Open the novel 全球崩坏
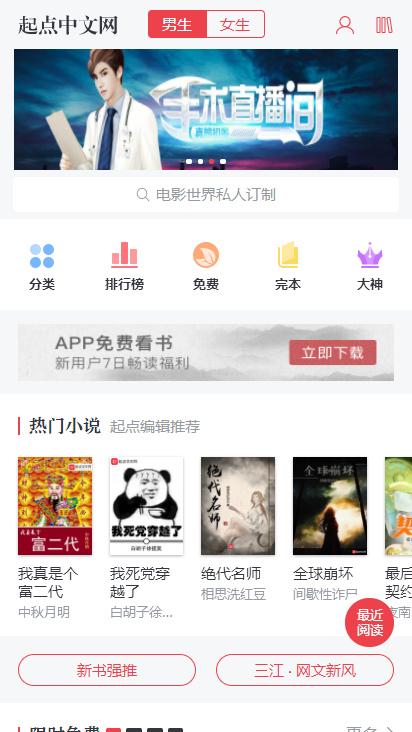This screenshot has height=732, width=412. 330,529
